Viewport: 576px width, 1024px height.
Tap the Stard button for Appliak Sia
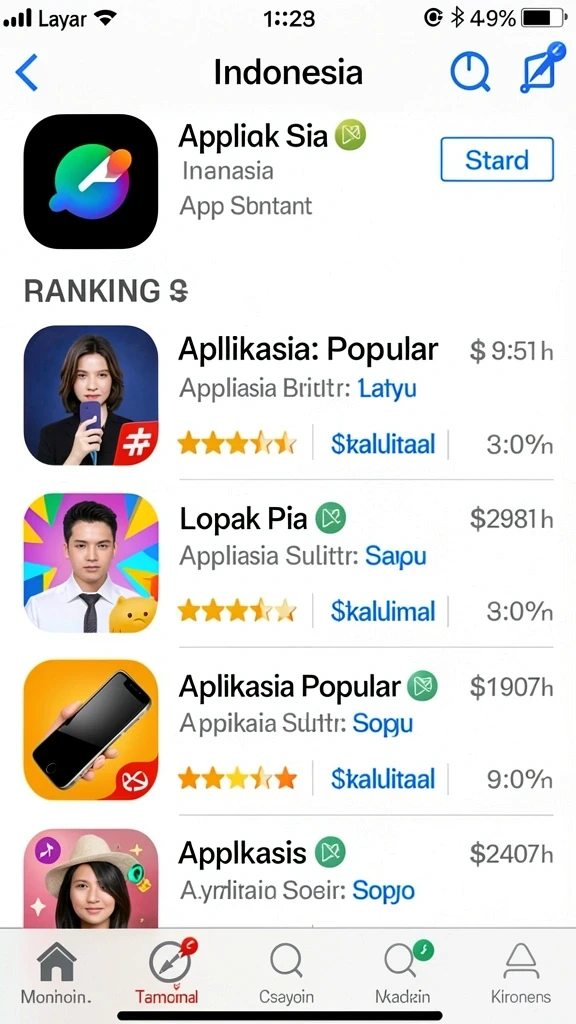(x=497, y=159)
